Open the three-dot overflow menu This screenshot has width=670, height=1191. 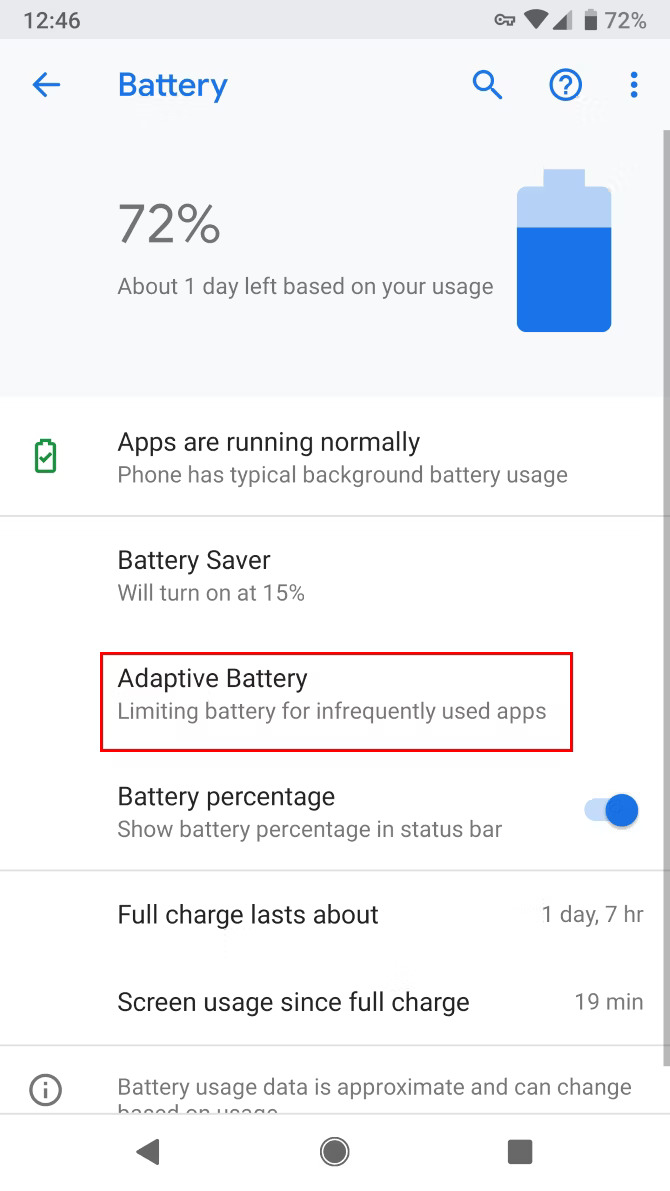coord(633,86)
